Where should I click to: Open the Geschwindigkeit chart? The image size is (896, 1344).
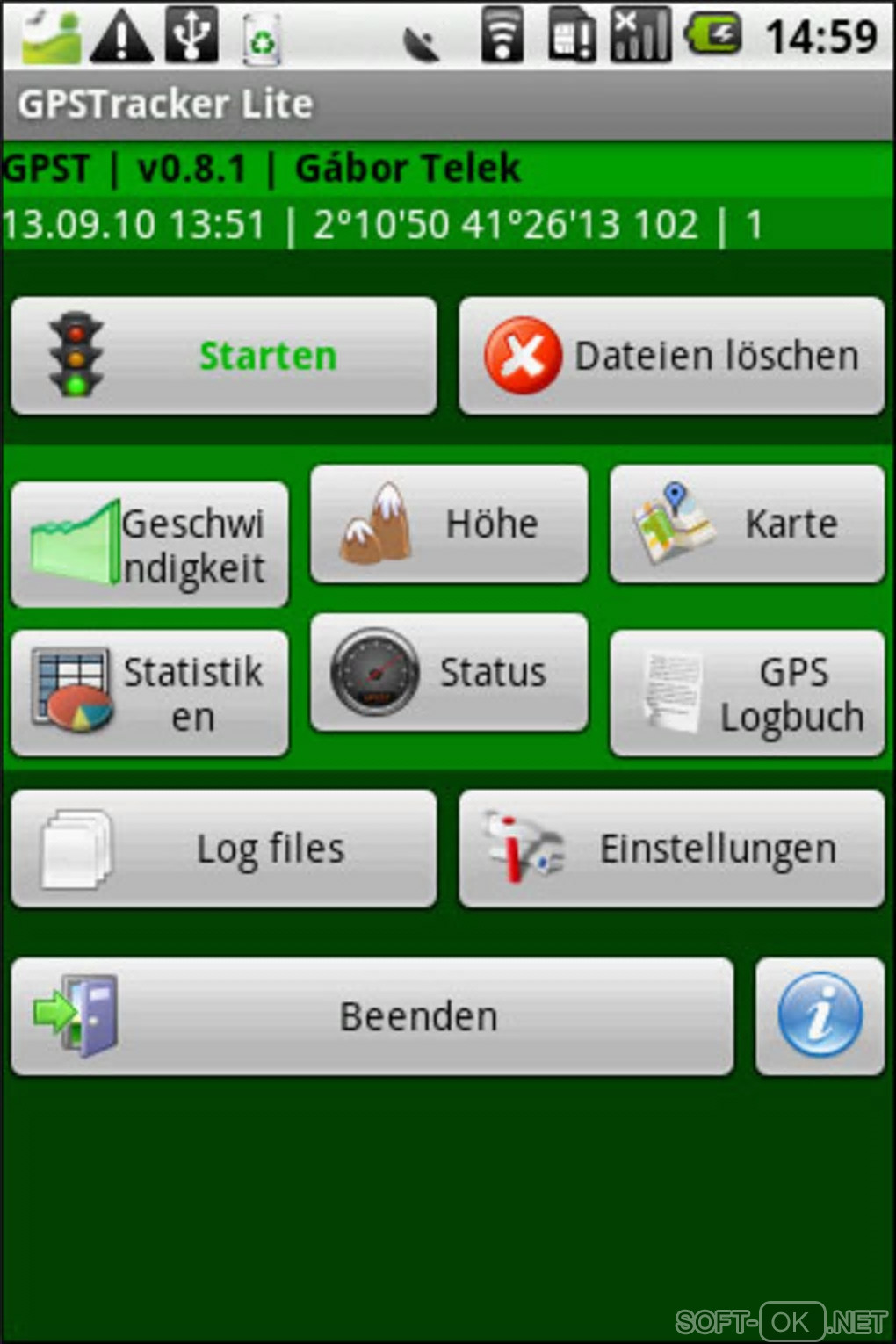click(149, 545)
